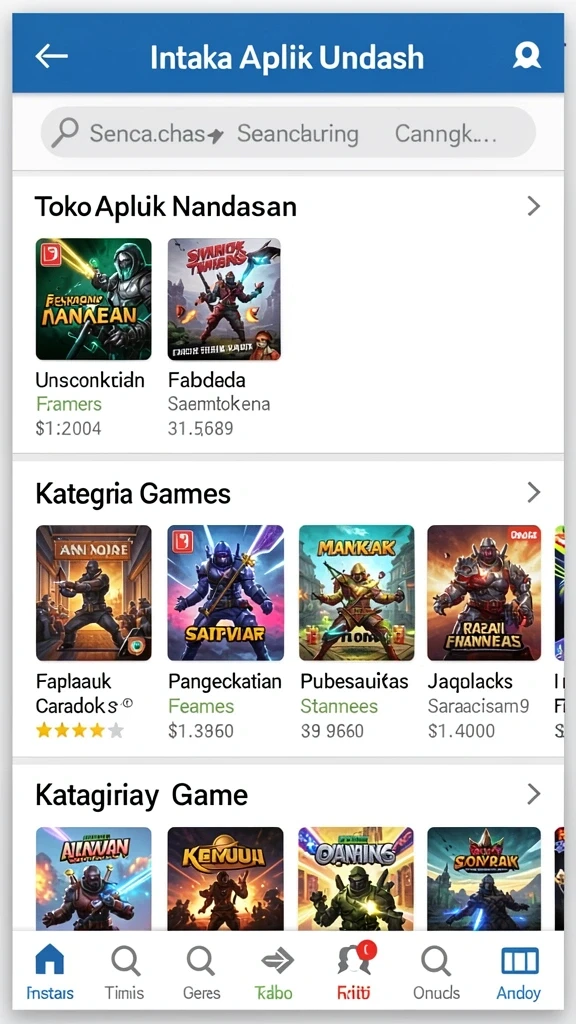Switch to the Geres tab
The height and width of the screenshot is (1024, 576).
201,972
